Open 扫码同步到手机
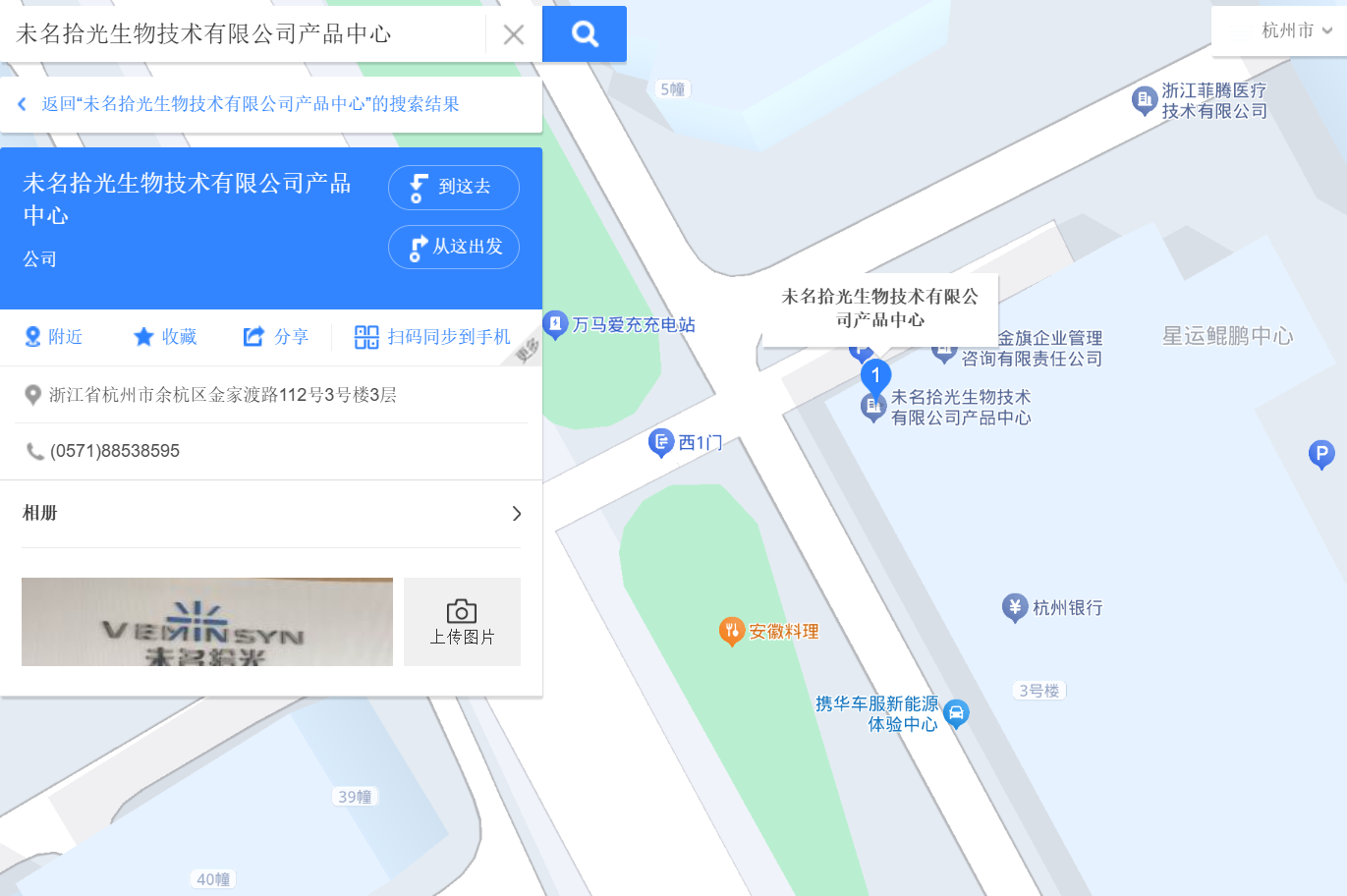This screenshot has width=1347, height=896. (x=432, y=337)
